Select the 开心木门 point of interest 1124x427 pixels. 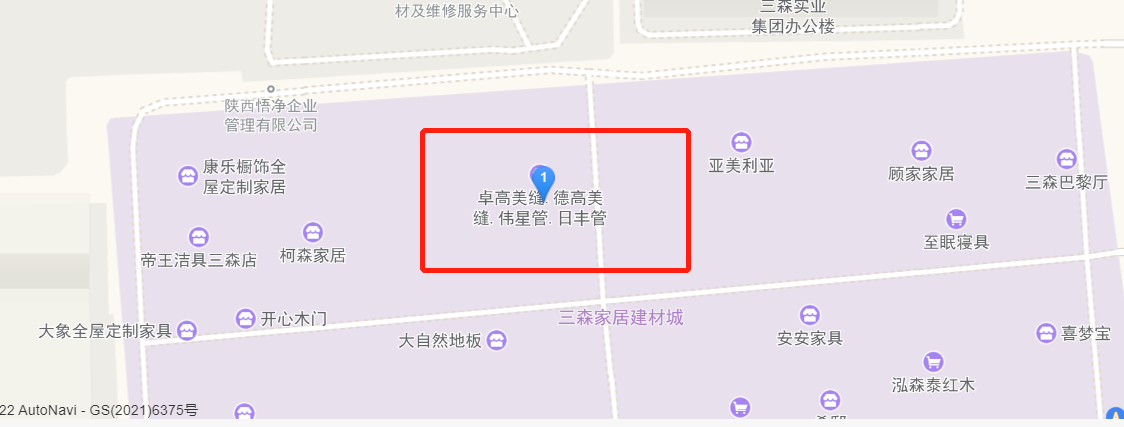[x=245, y=319]
